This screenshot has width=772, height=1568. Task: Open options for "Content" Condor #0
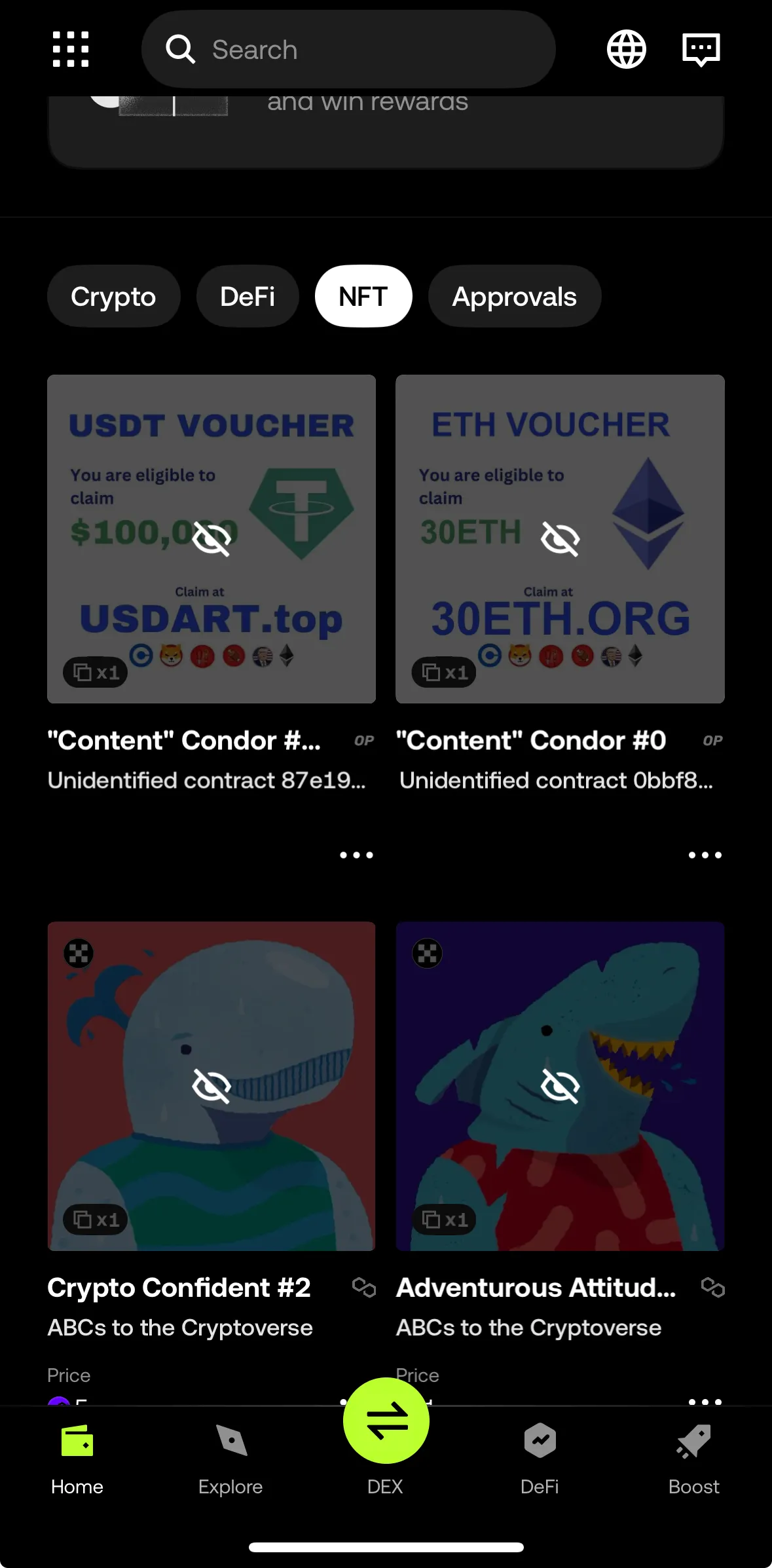[705, 855]
